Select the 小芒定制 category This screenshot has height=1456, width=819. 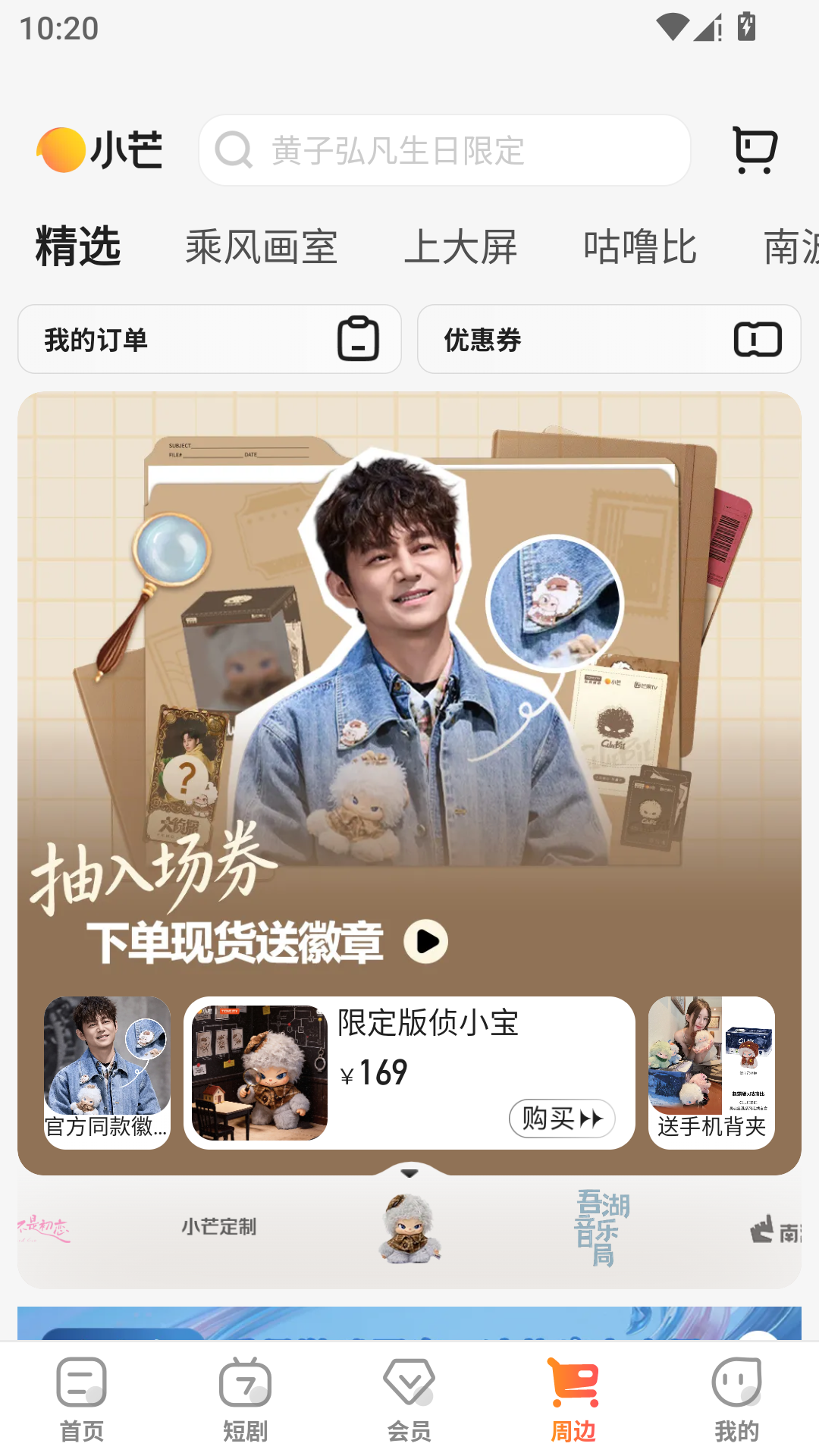click(x=218, y=1226)
